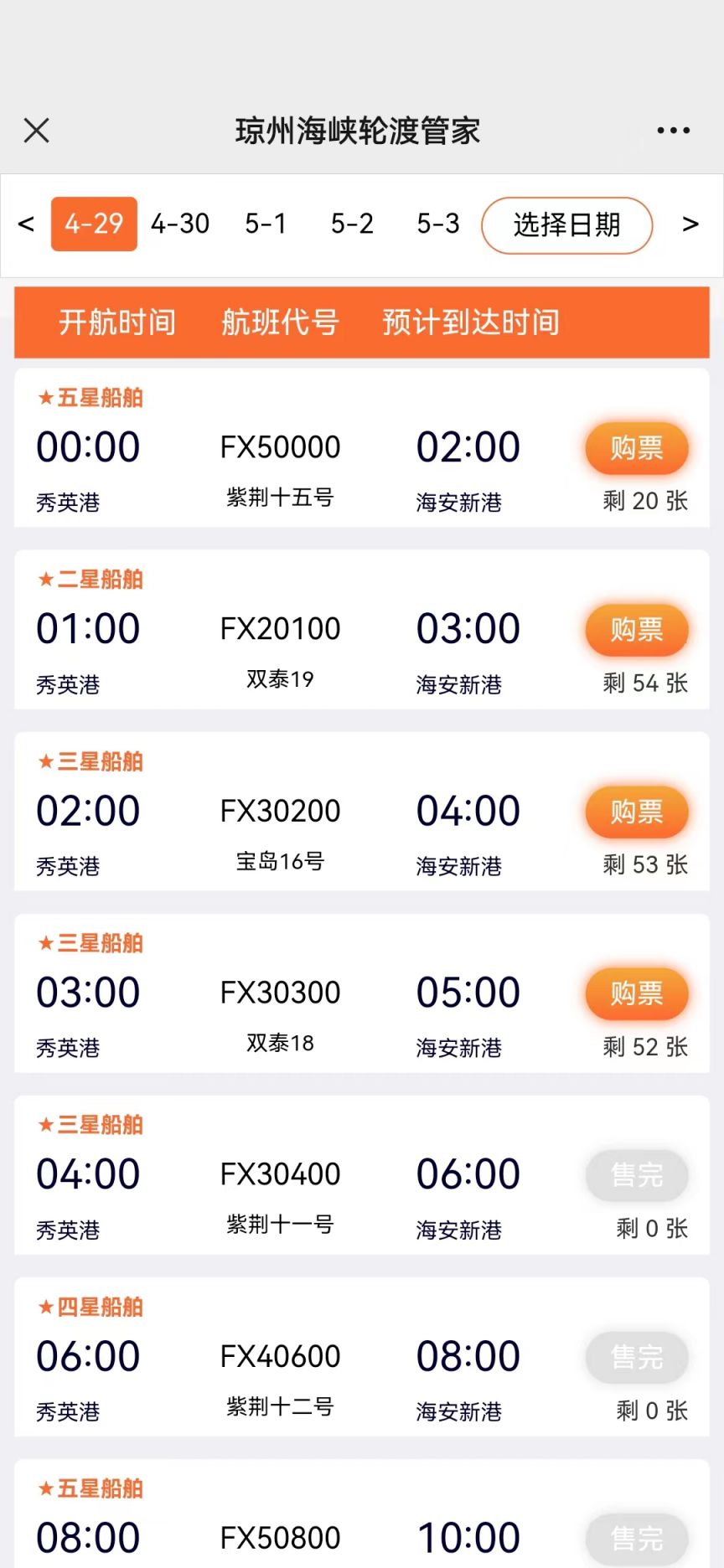The width and height of the screenshot is (724, 1568).
Task: Open the three-dot overflow menu
Action: pos(673,131)
